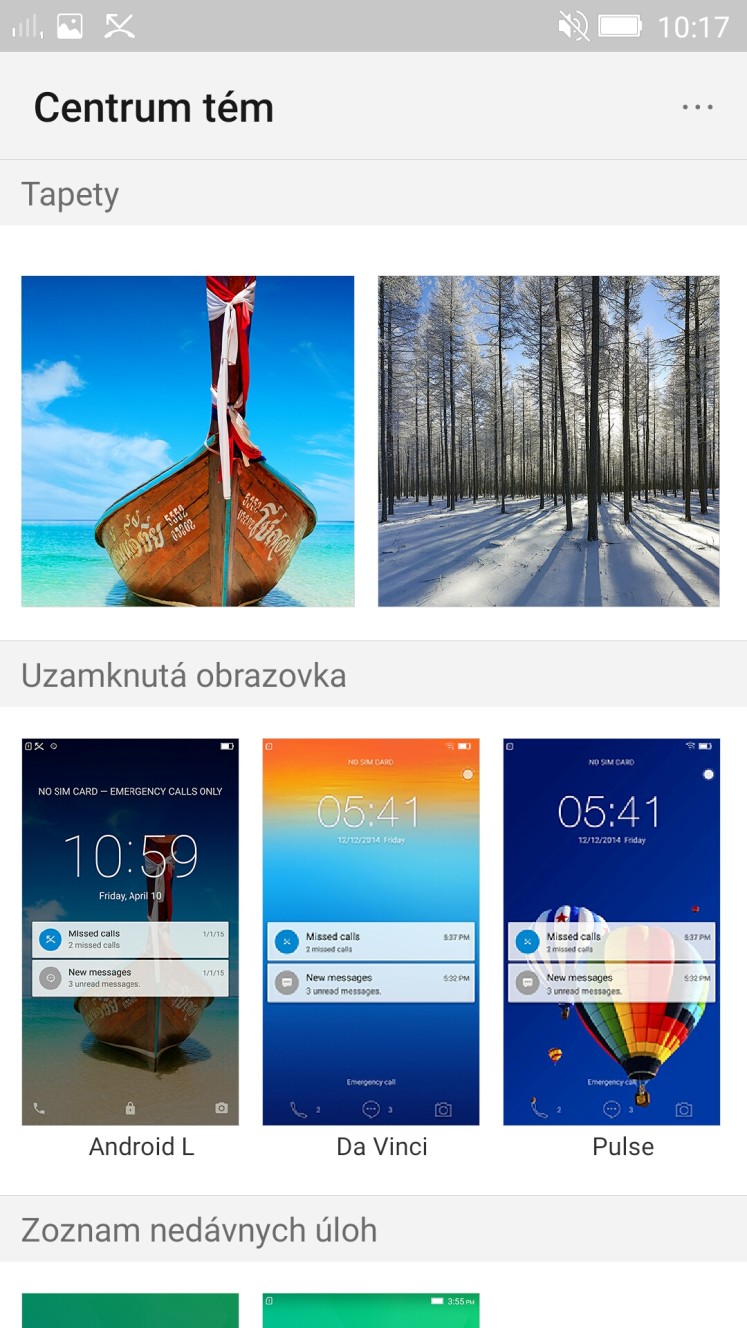Select the snowy forest wallpaper
This screenshot has height=1328, width=747.
tap(548, 441)
